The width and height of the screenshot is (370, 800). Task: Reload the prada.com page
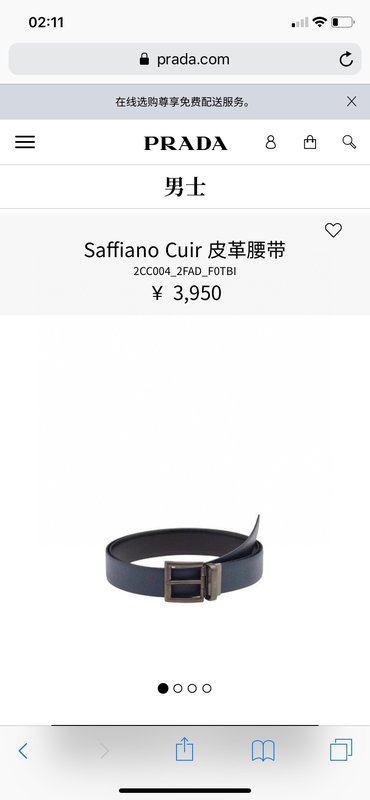coord(346,60)
